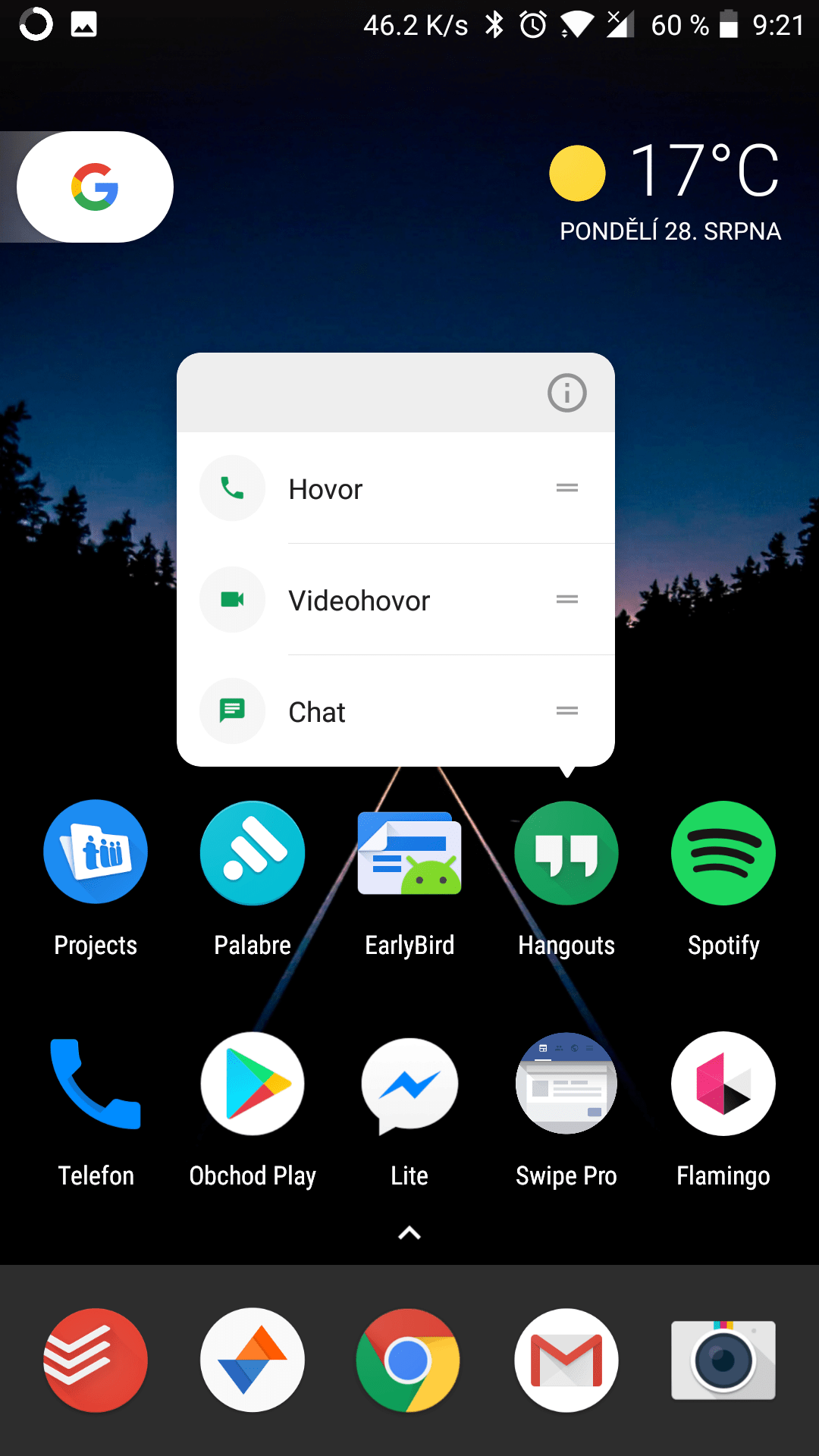Open Chrome from the dock

408,1360
